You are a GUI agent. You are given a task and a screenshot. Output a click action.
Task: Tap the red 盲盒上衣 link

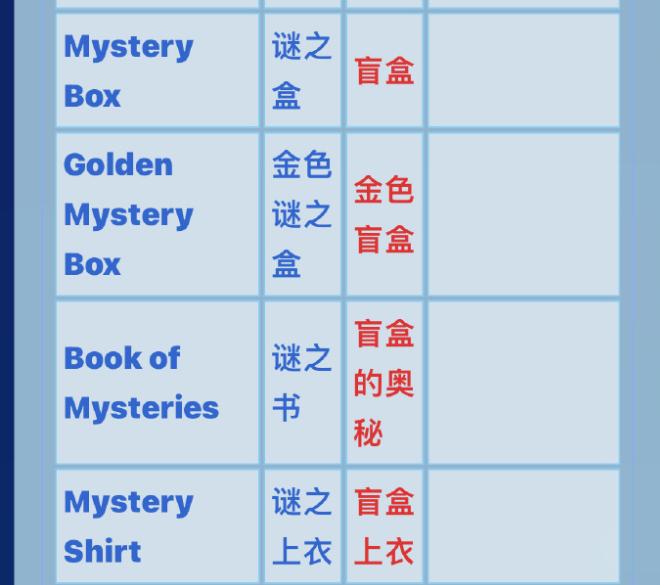384,526
